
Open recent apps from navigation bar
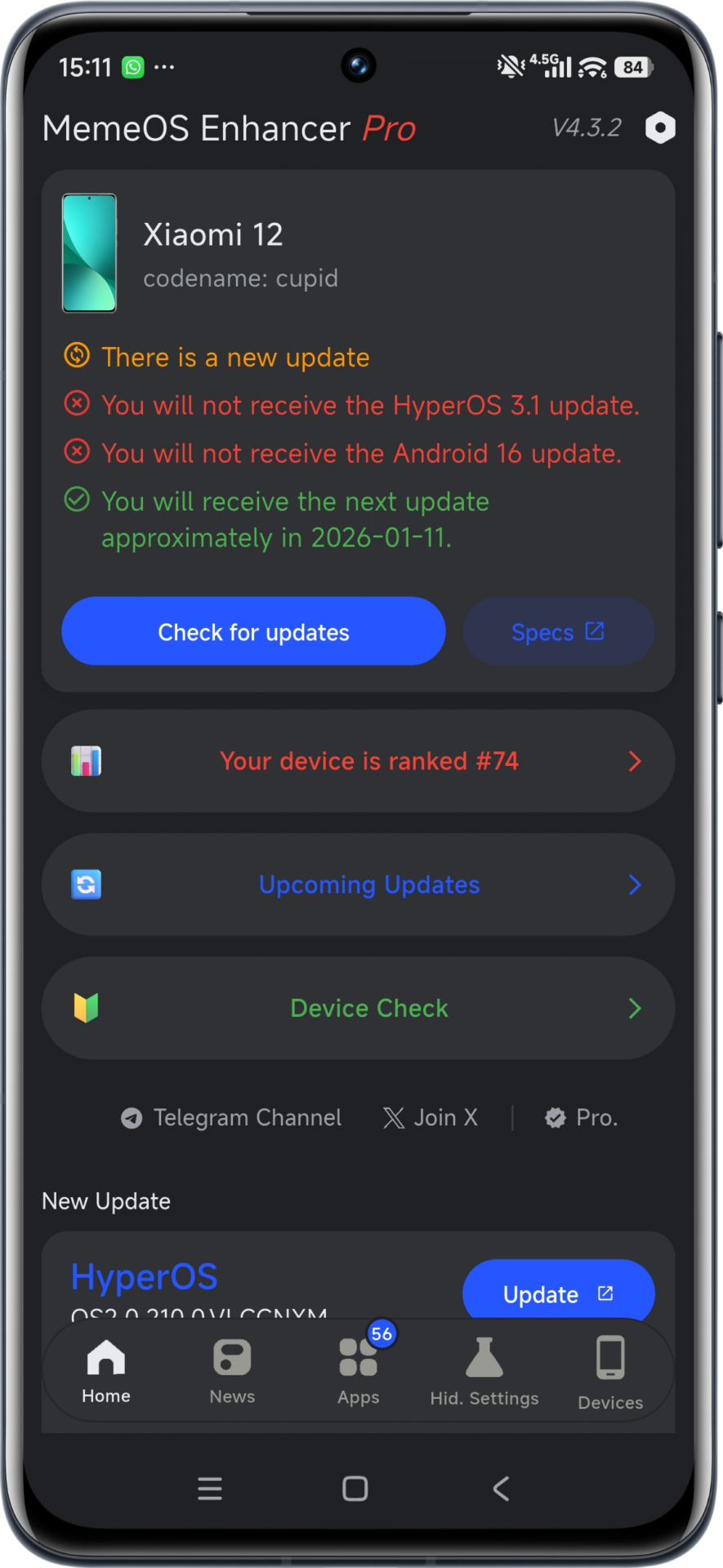[210, 1488]
